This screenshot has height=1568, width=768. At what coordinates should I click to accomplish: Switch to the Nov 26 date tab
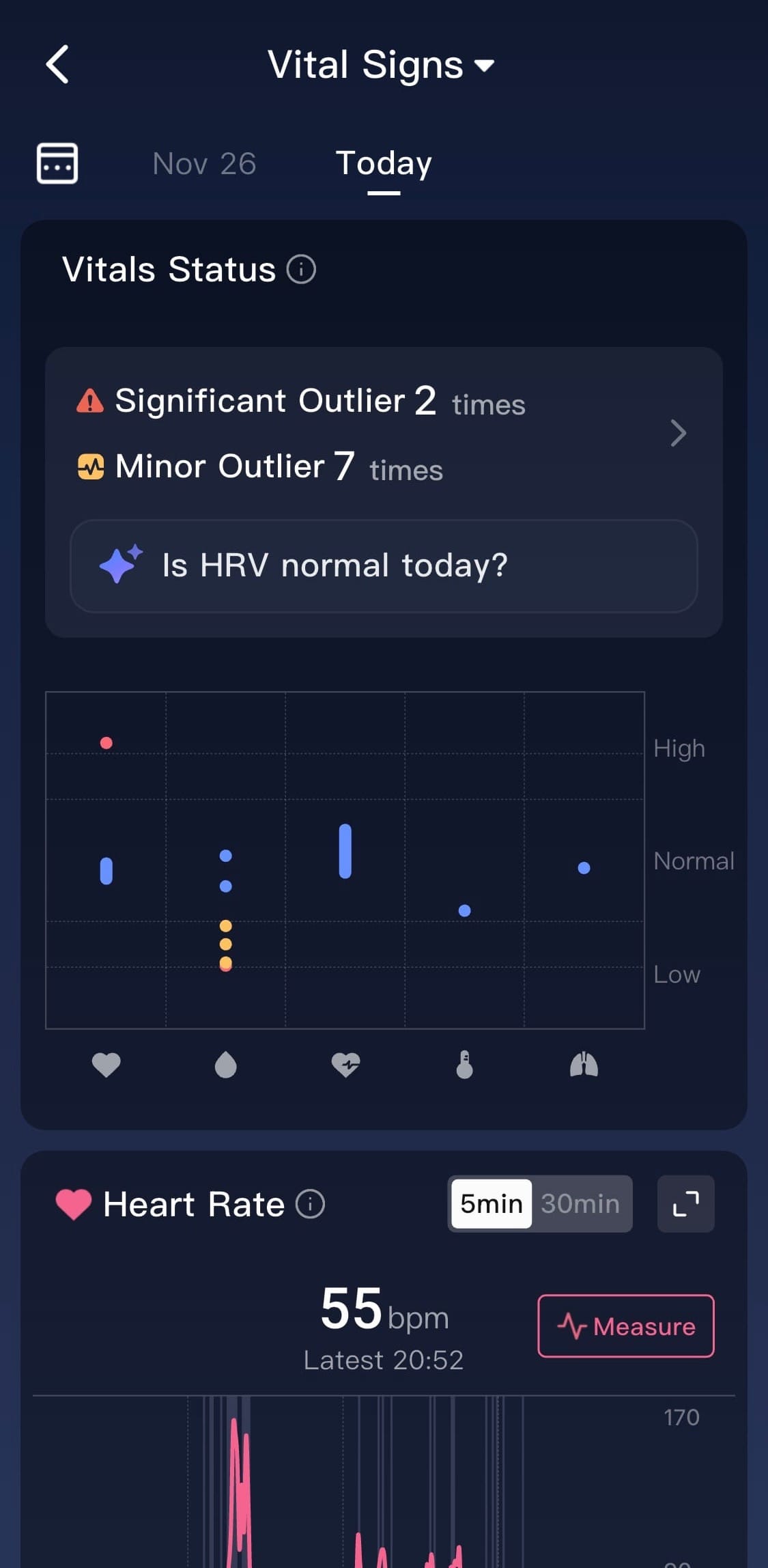(x=204, y=164)
